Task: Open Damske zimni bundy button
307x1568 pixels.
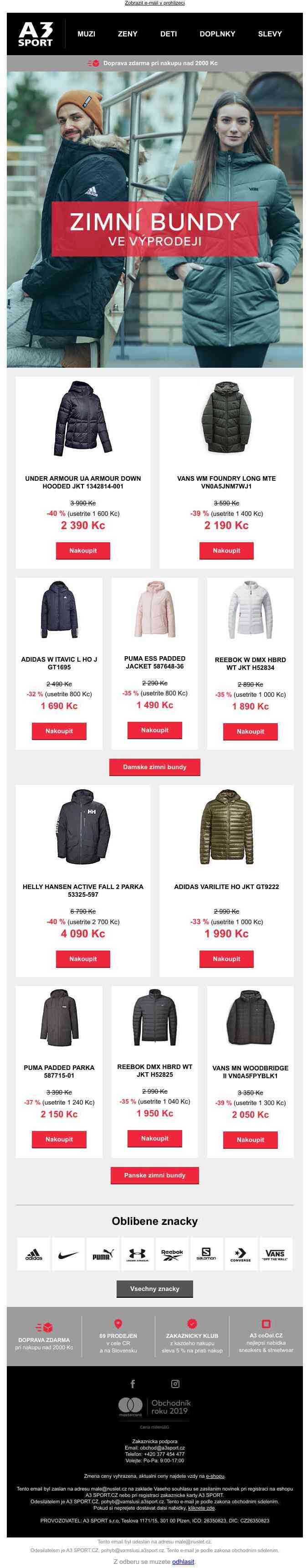Action: [154, 767]
